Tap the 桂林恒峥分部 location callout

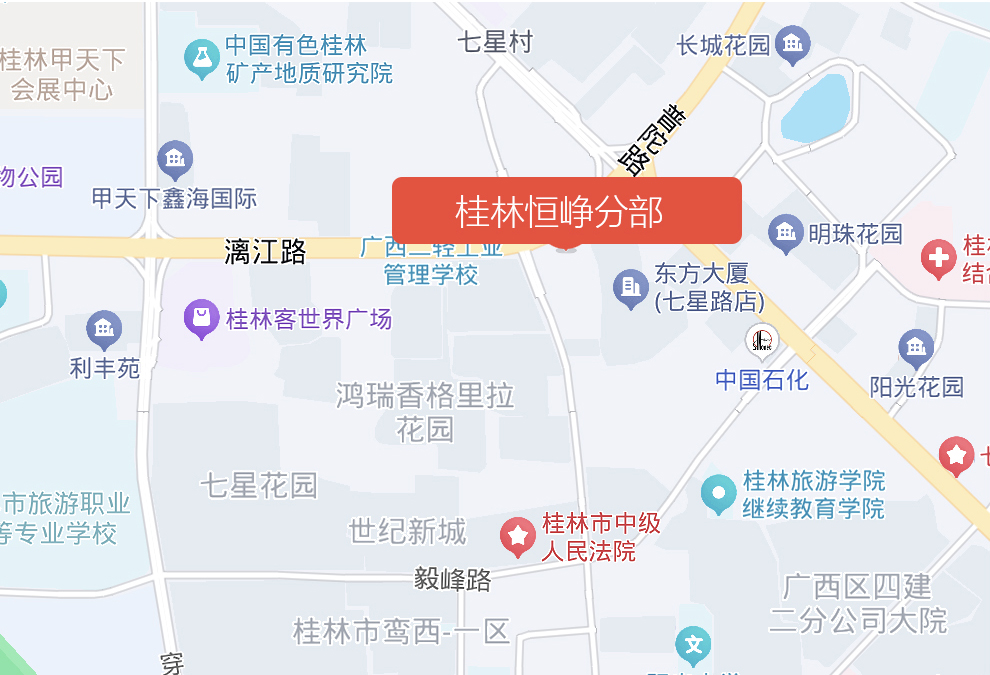pyautogui.click(x=566, y=210)
